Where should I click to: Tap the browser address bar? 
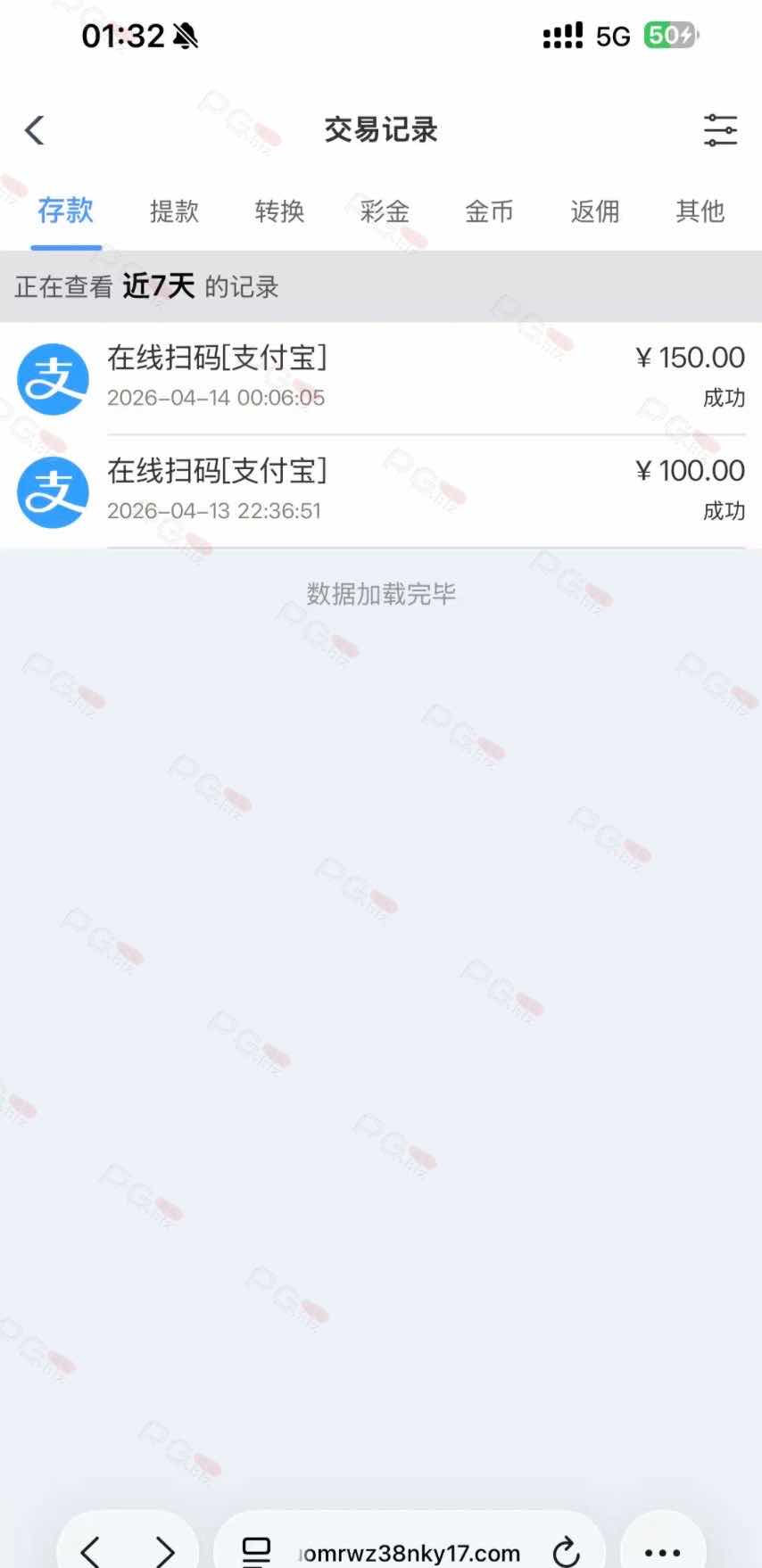(x=406, y=1552)
